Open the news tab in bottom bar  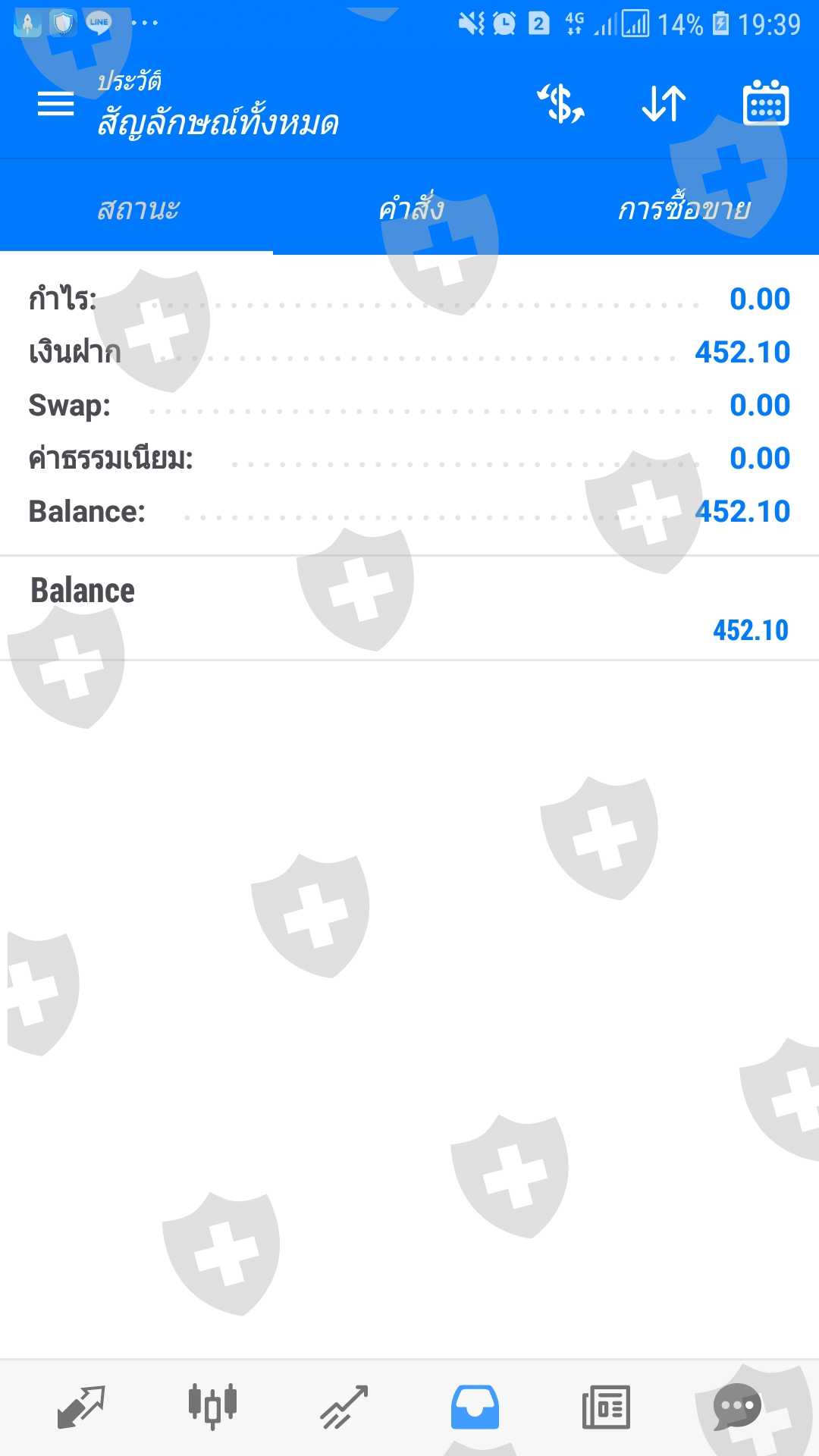click(x=606, y=1407)
